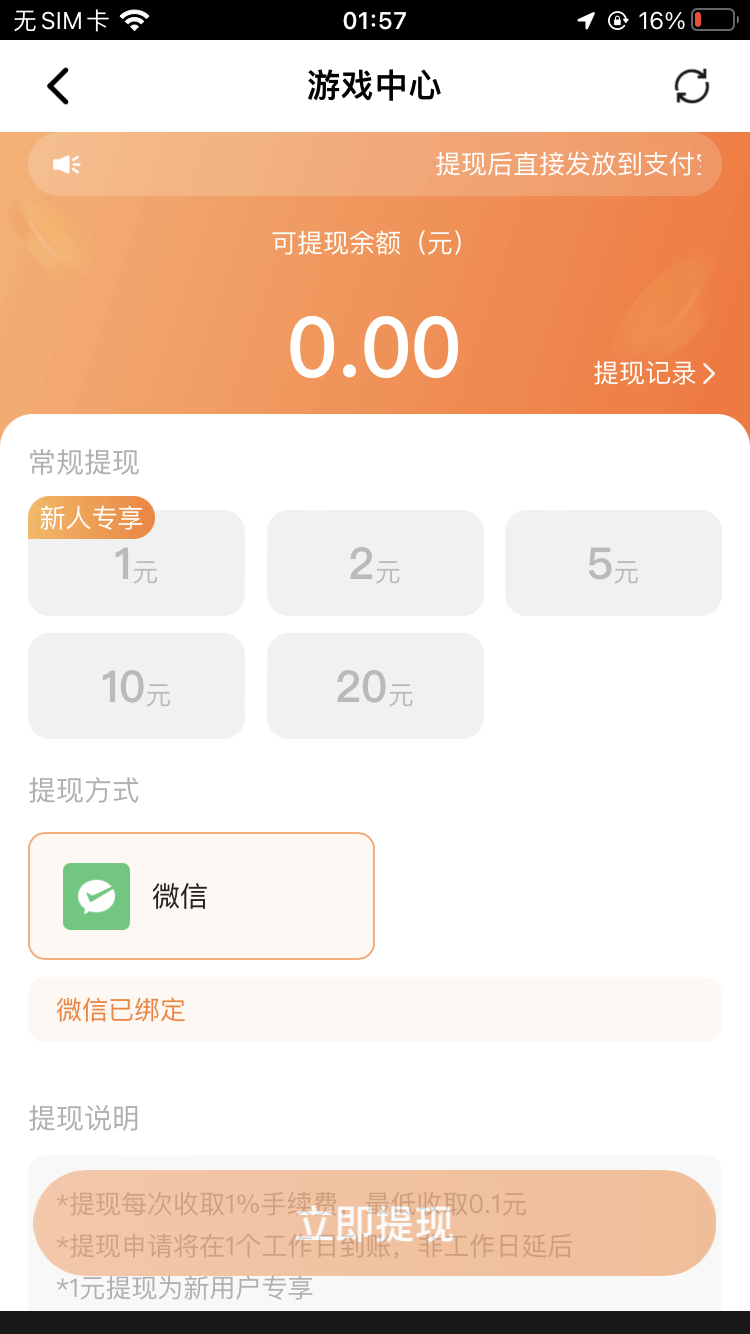Tap the 游戏中心 title
The width and height of the screenshot is (750, 1334).
[x=375, y=86]
